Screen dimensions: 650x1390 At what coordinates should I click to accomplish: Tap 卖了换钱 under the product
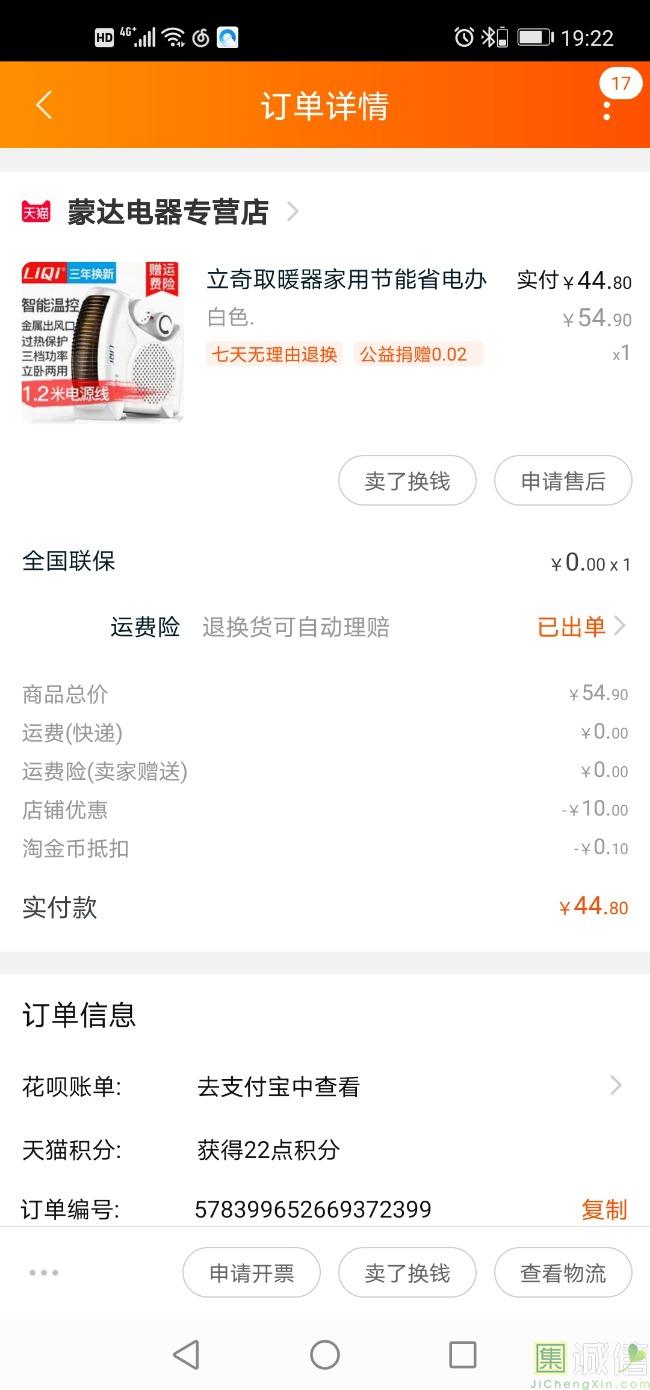407,481
